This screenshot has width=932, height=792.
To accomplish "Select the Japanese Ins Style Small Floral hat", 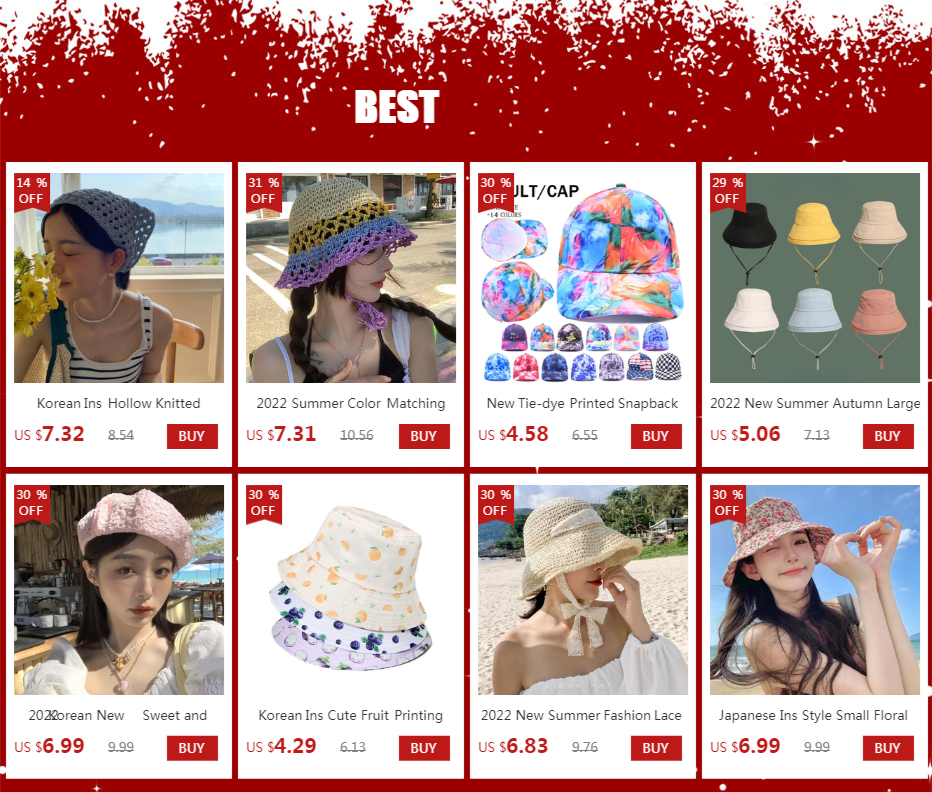I will pyautogui.click(x=814, y=626).
